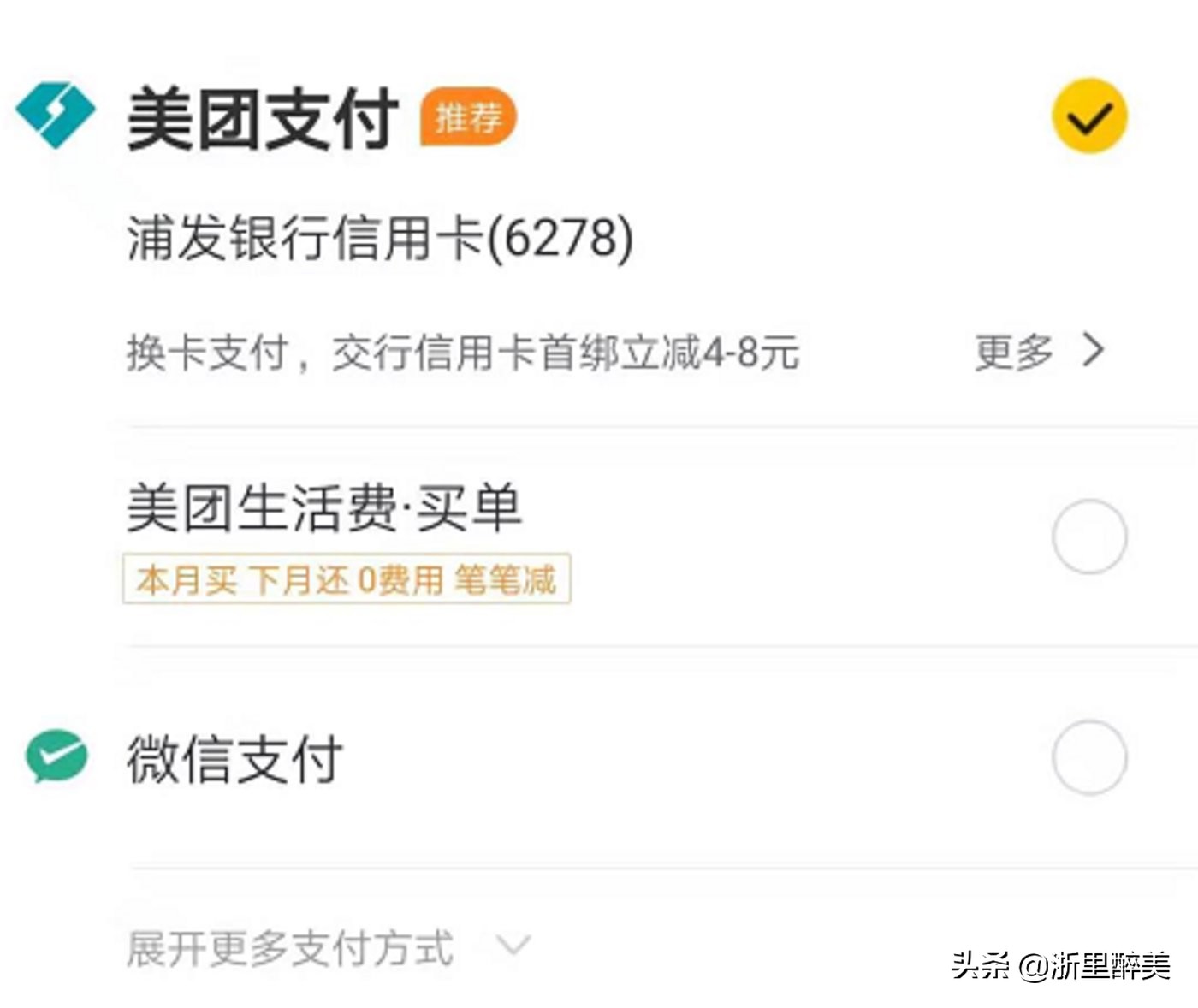Expand 展开更多支付方式
The height and width of the screenshot is (1008, 1198).
[x=329, y=947]
